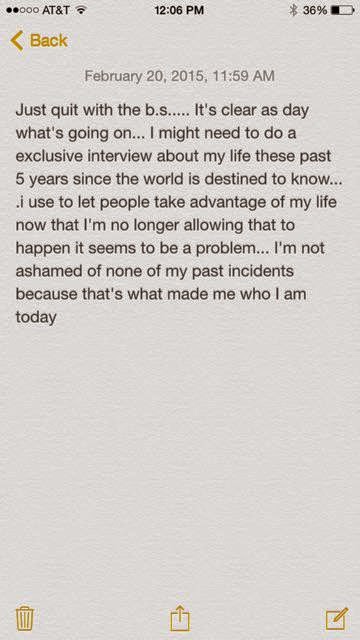Tap the note text to edit it

[179, 213]
